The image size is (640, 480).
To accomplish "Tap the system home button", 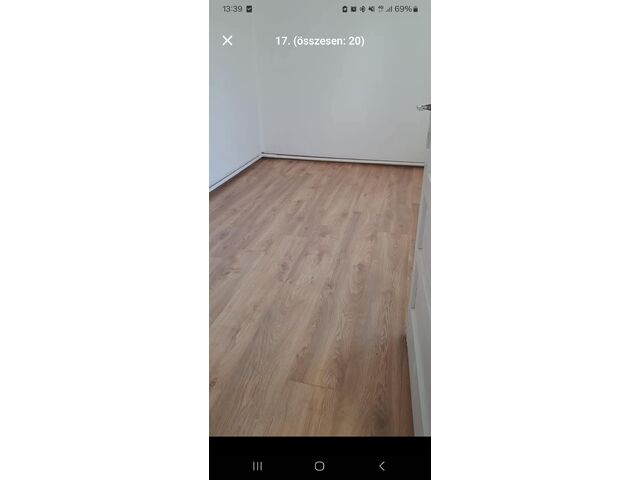I will (x=319, y=466).
